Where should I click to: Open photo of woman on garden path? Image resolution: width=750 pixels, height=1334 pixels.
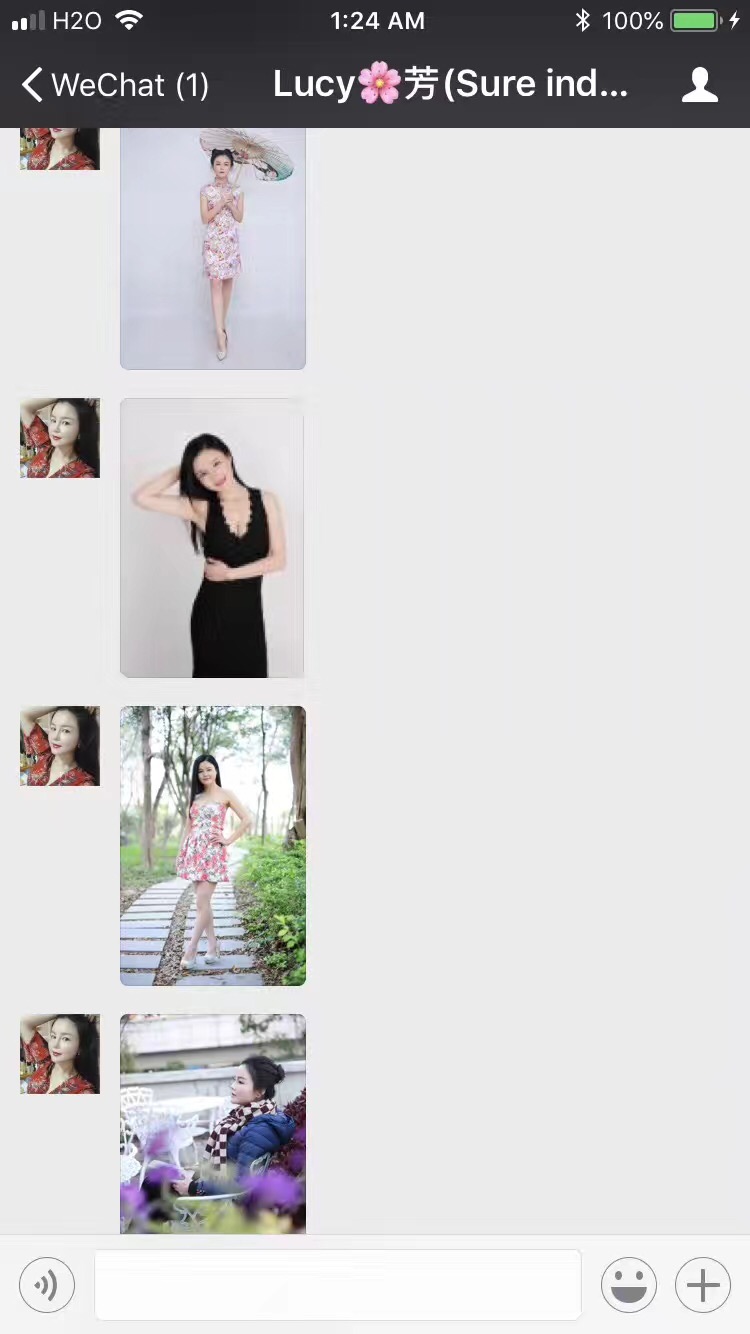pos(213,846)
